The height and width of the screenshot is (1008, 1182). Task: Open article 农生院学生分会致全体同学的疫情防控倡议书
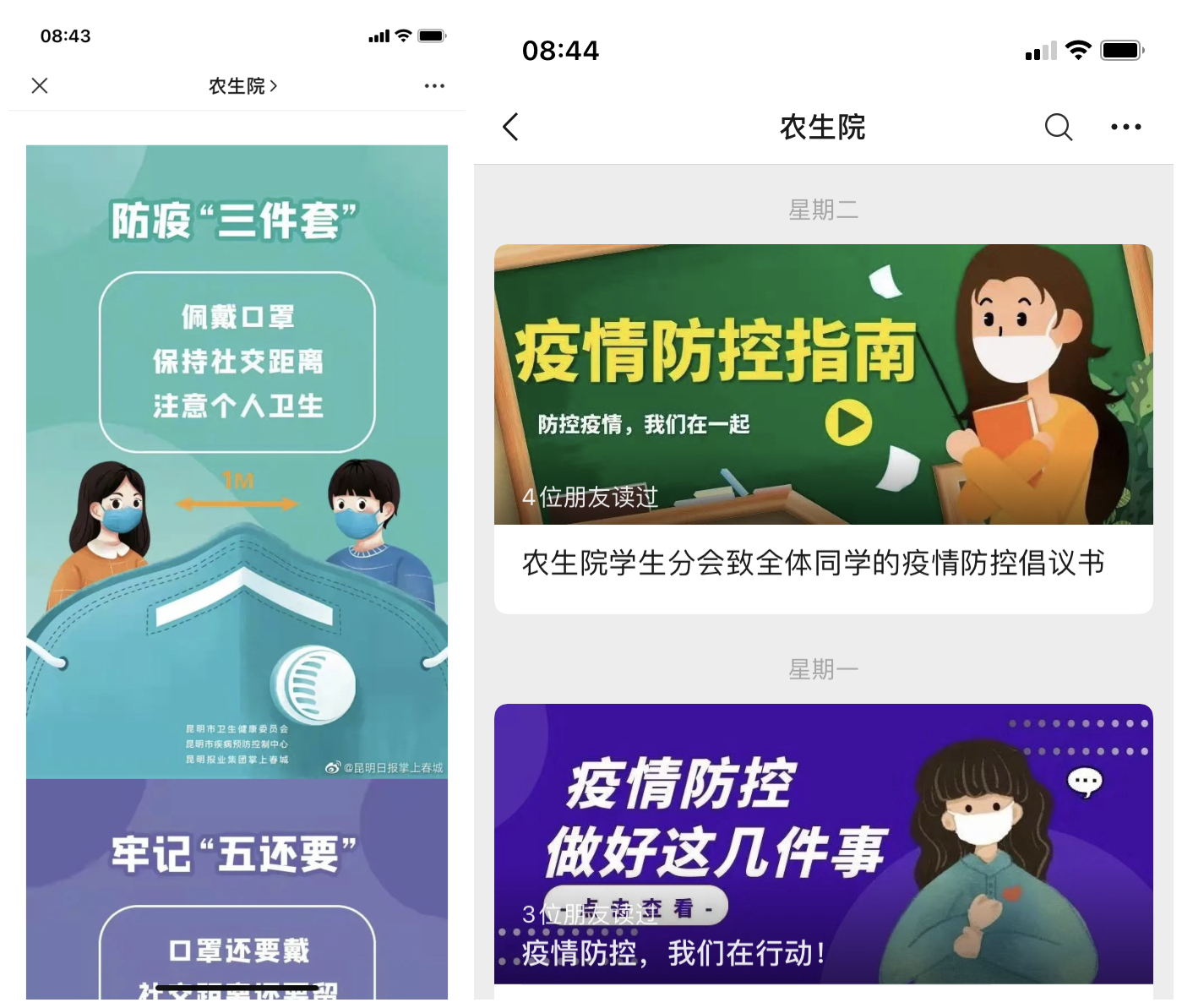(x=813, y=563)
